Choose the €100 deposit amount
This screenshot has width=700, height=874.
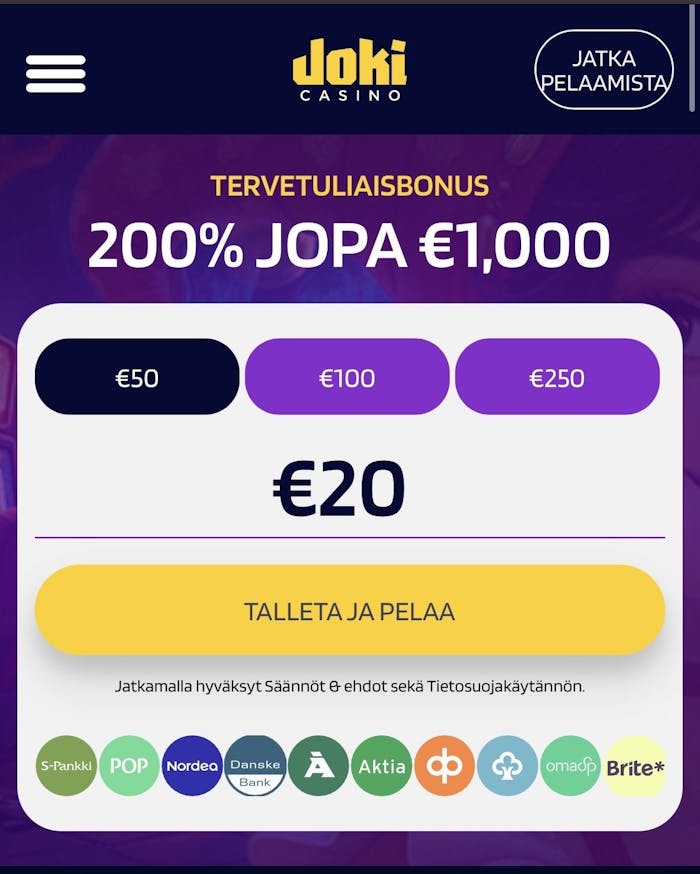[347, 377]
